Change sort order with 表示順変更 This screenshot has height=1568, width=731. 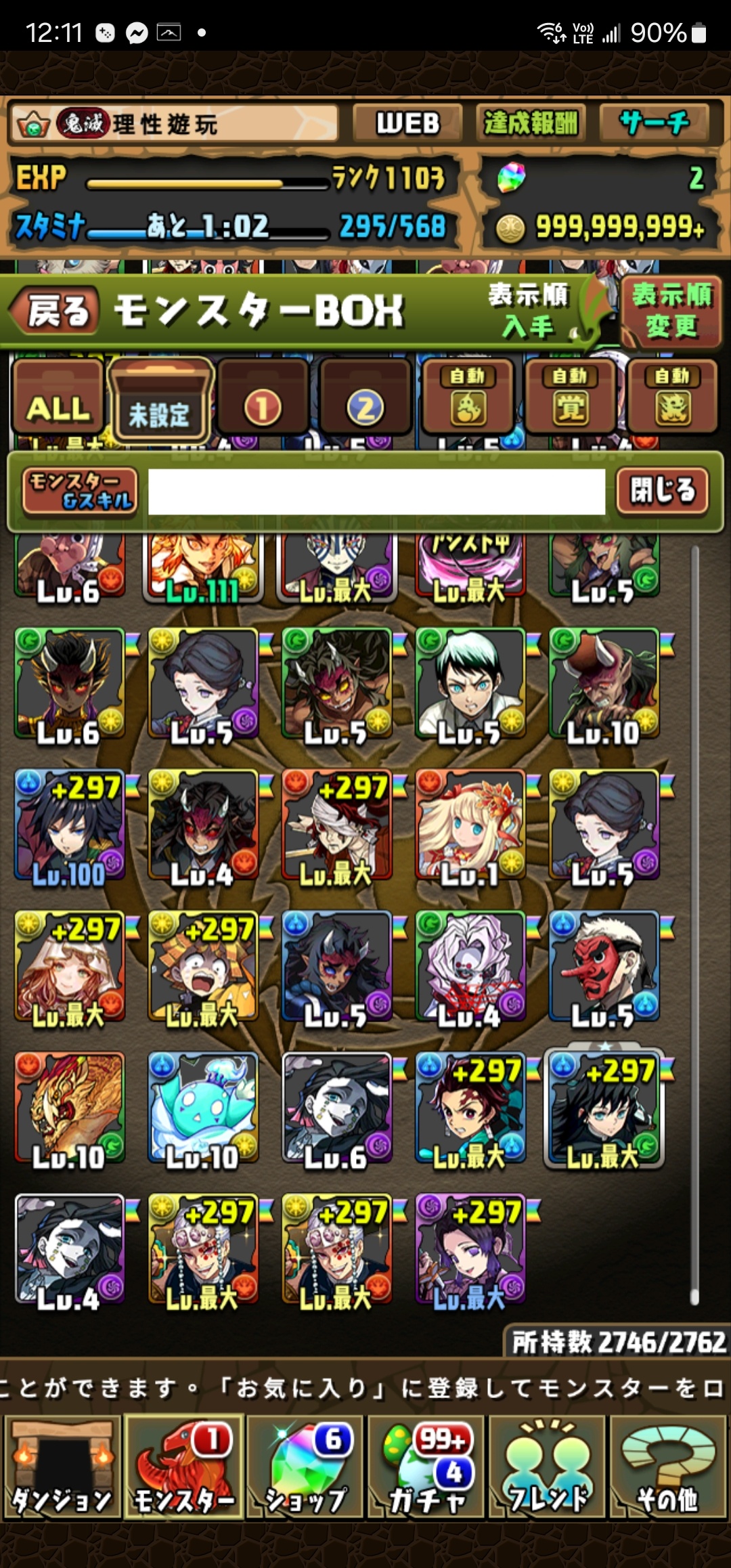pos(671,311)
